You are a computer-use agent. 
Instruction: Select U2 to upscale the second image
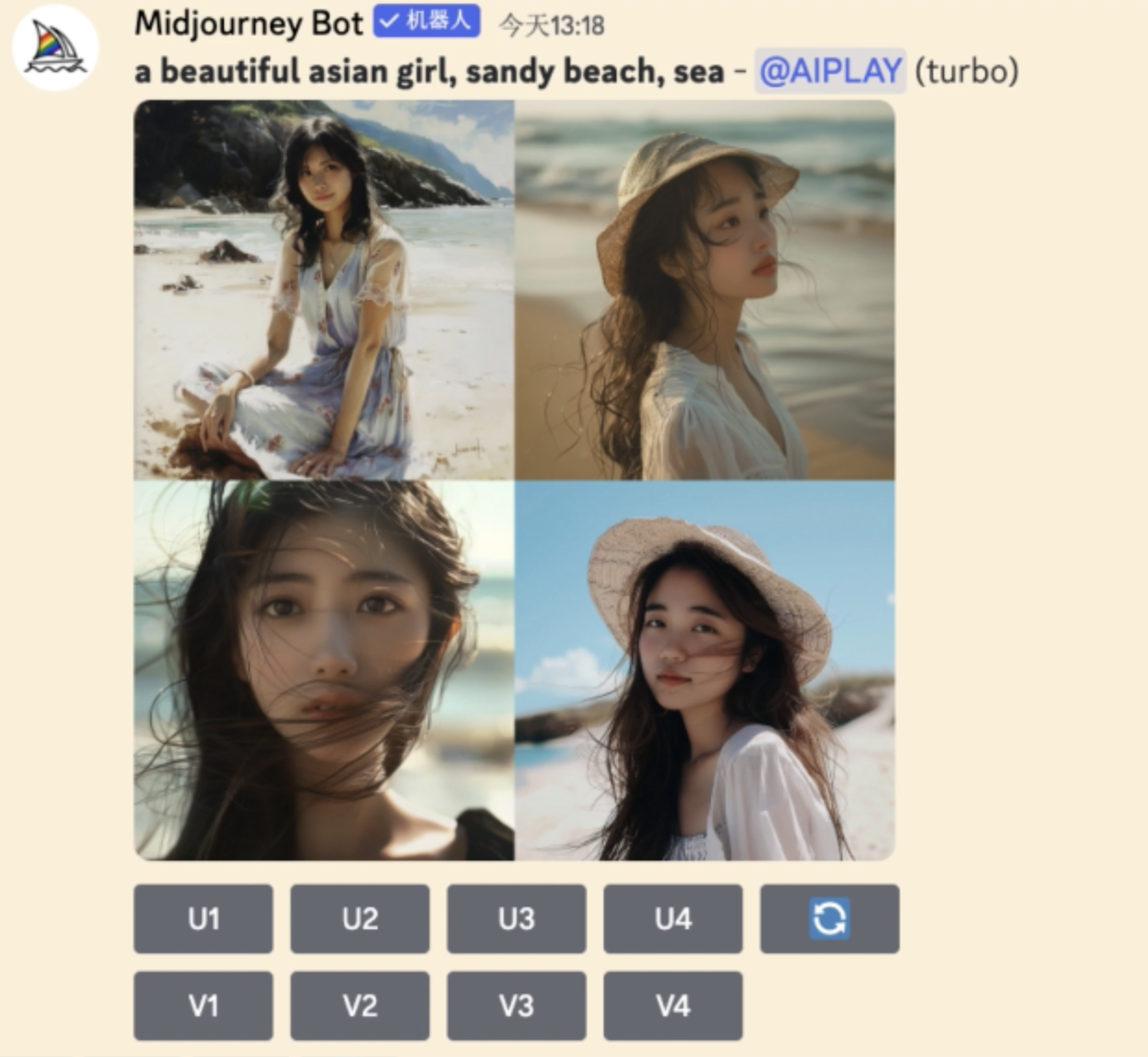tap(359, 918)
